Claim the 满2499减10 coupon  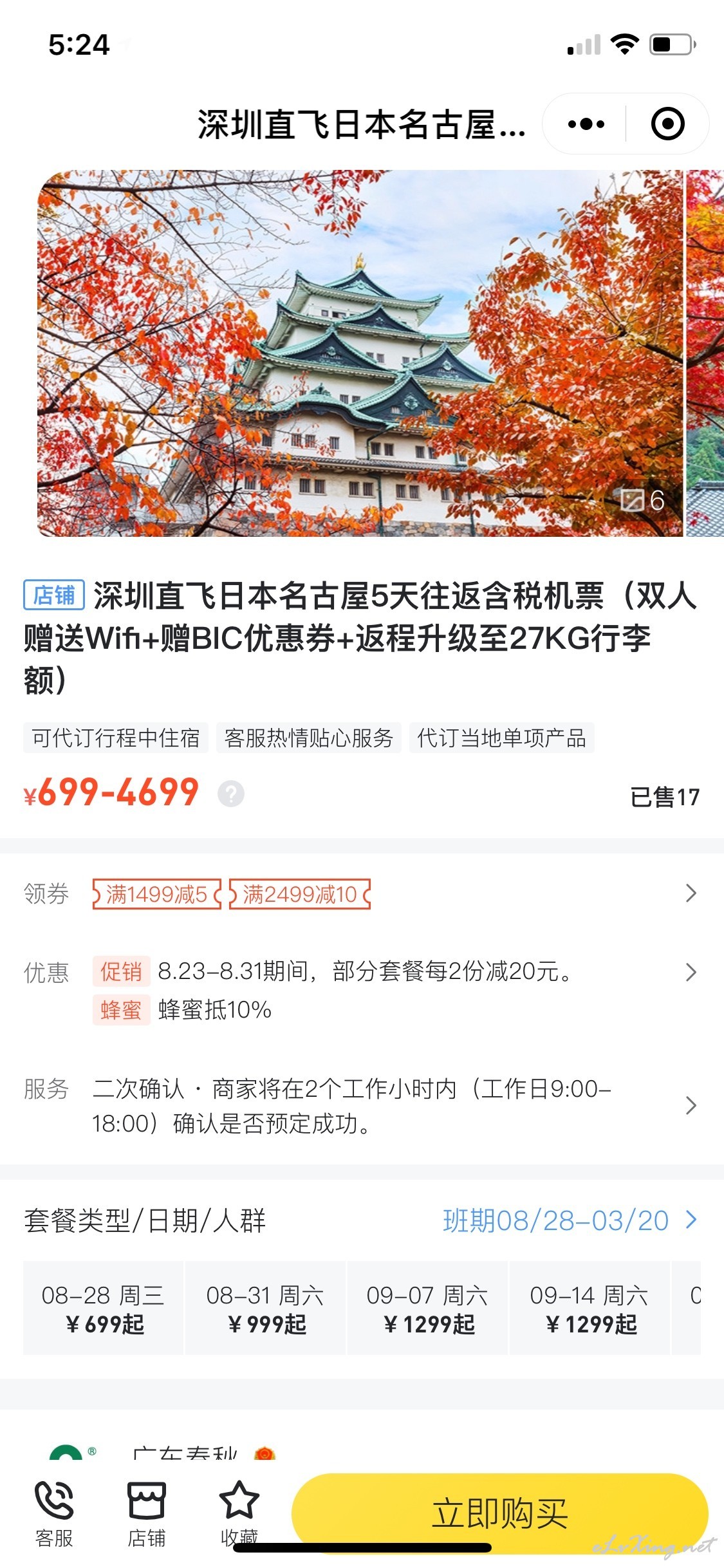tap(300, 894)
